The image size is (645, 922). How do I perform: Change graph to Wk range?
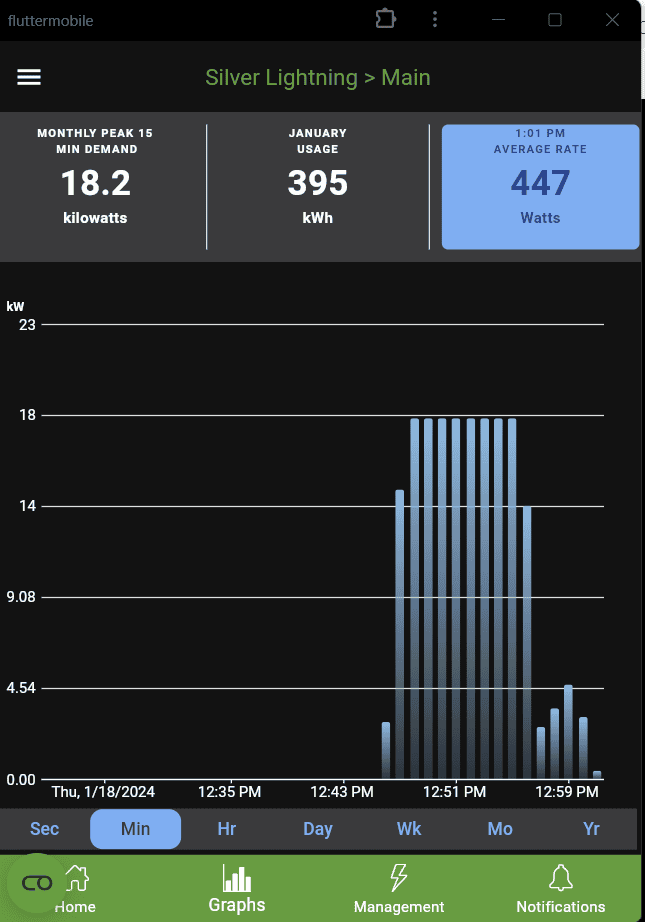click(x=409, y=829)
